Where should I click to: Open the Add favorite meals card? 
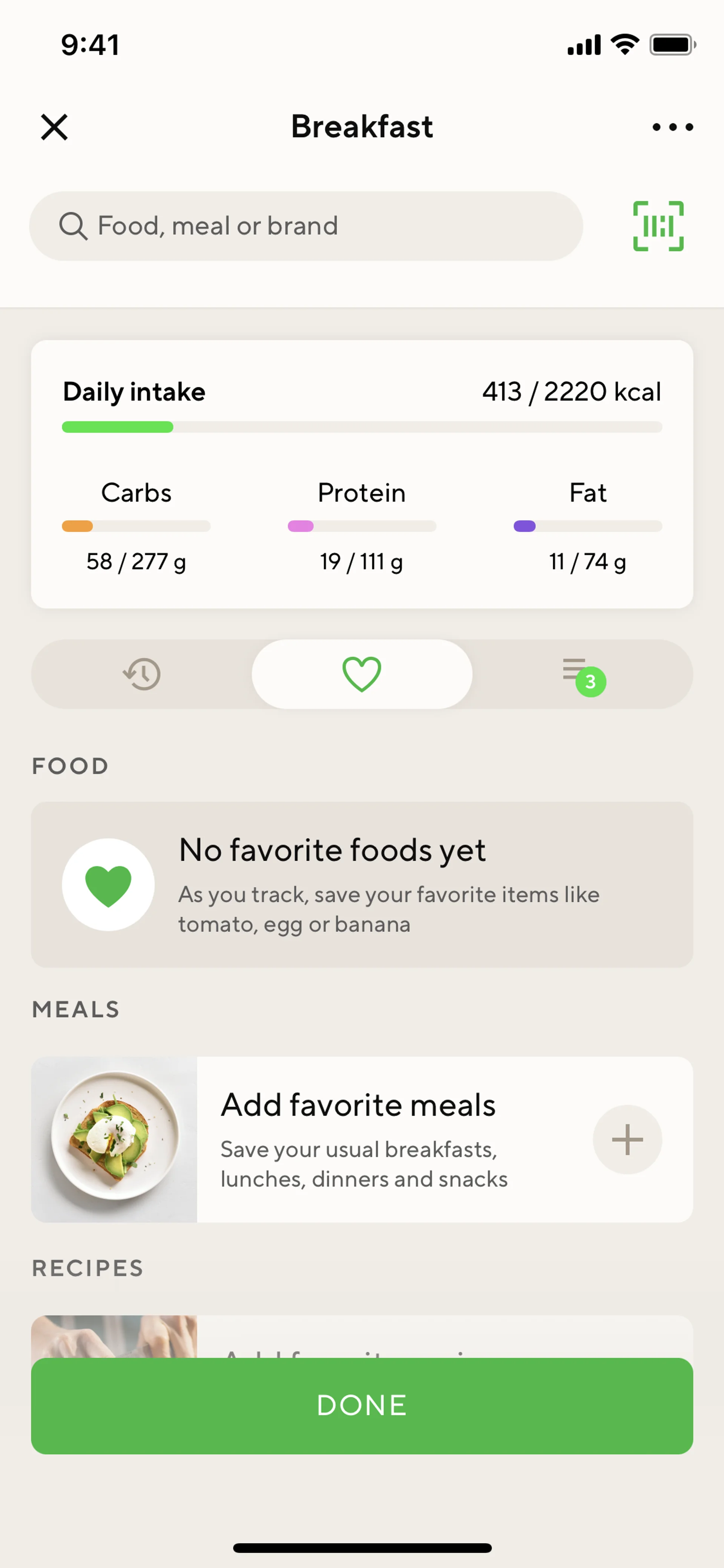[x=390, y=1140]
